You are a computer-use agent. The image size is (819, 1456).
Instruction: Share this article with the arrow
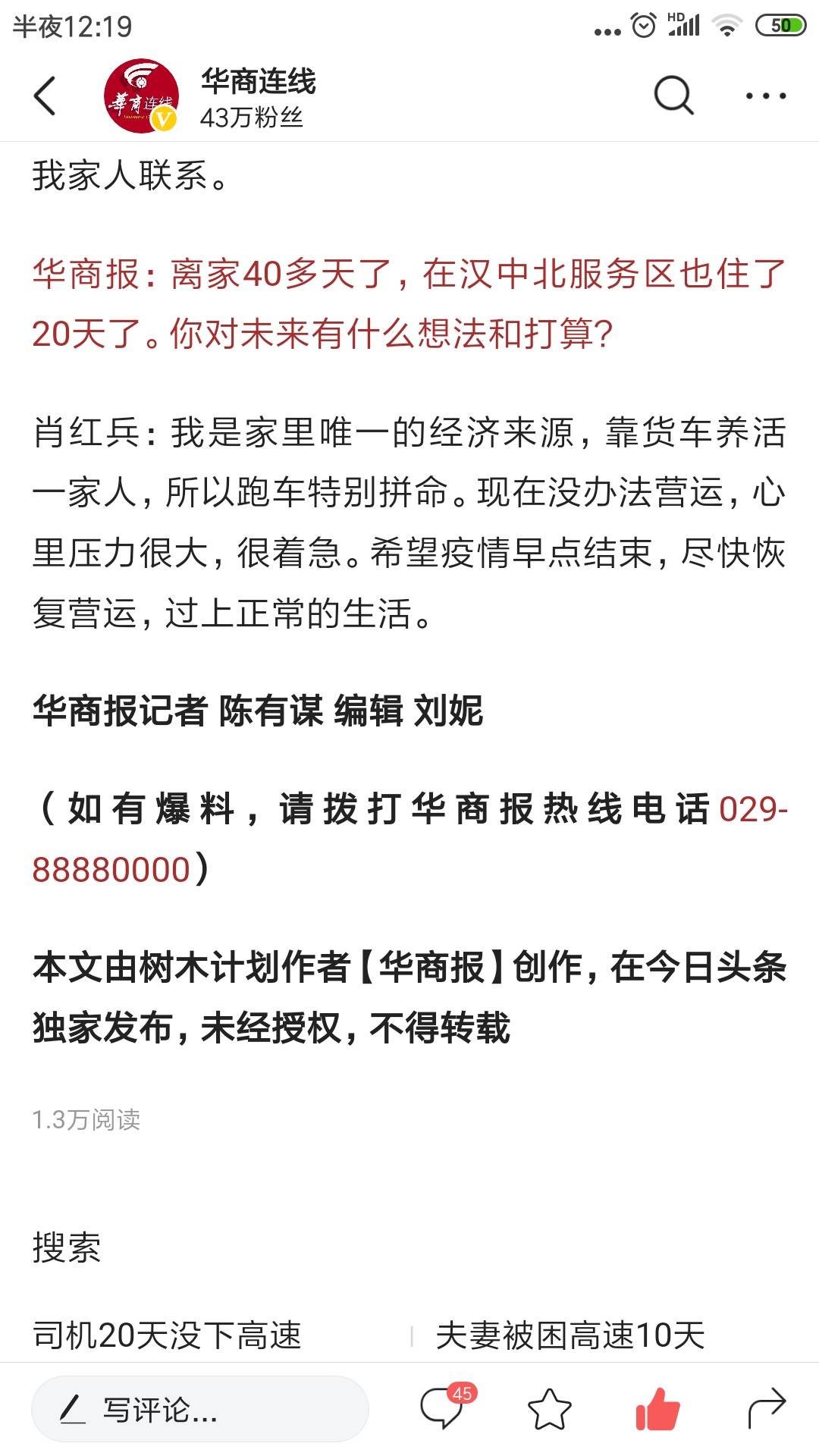[x=766, y=1409]
